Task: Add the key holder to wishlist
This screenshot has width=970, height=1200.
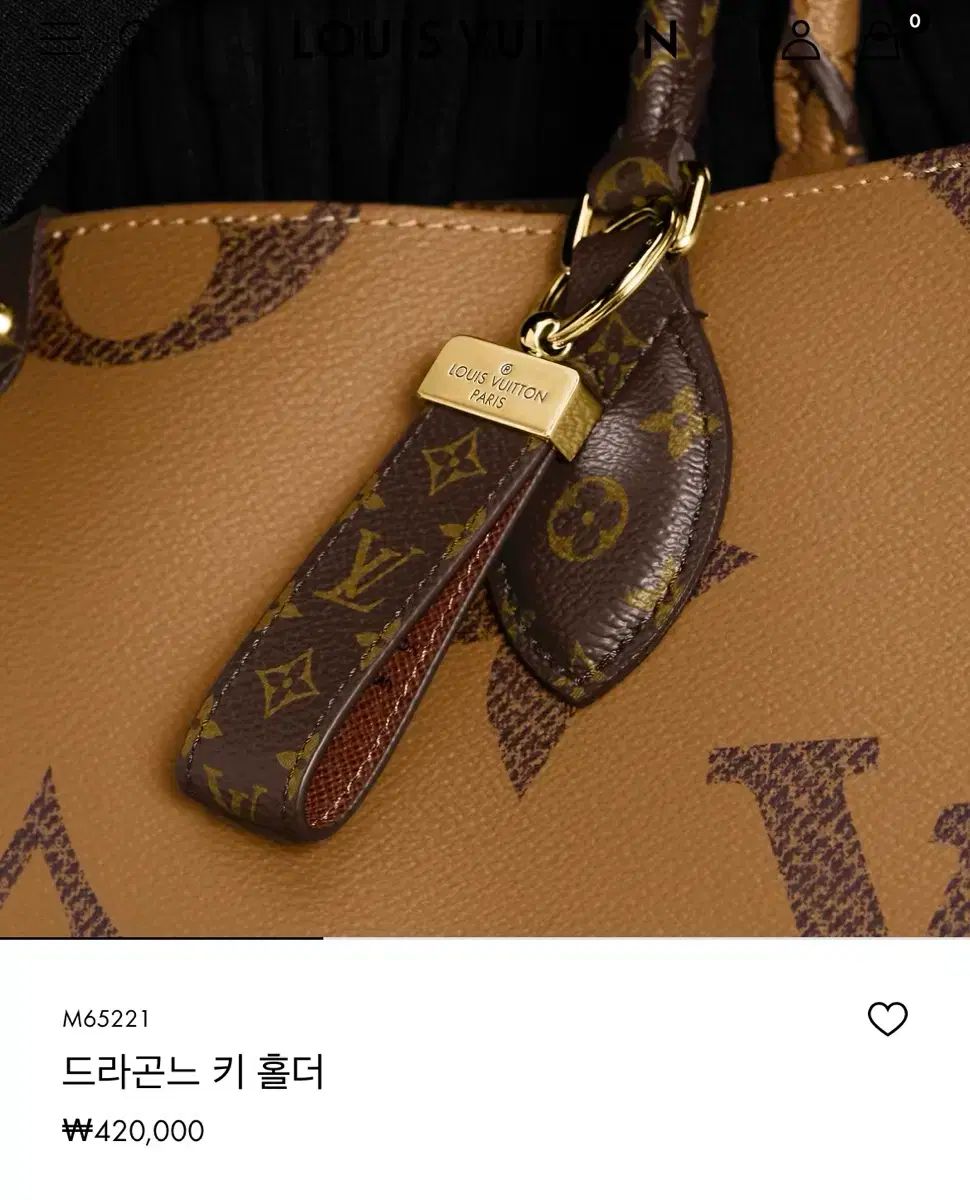Action: click(x=887, y=1019)
